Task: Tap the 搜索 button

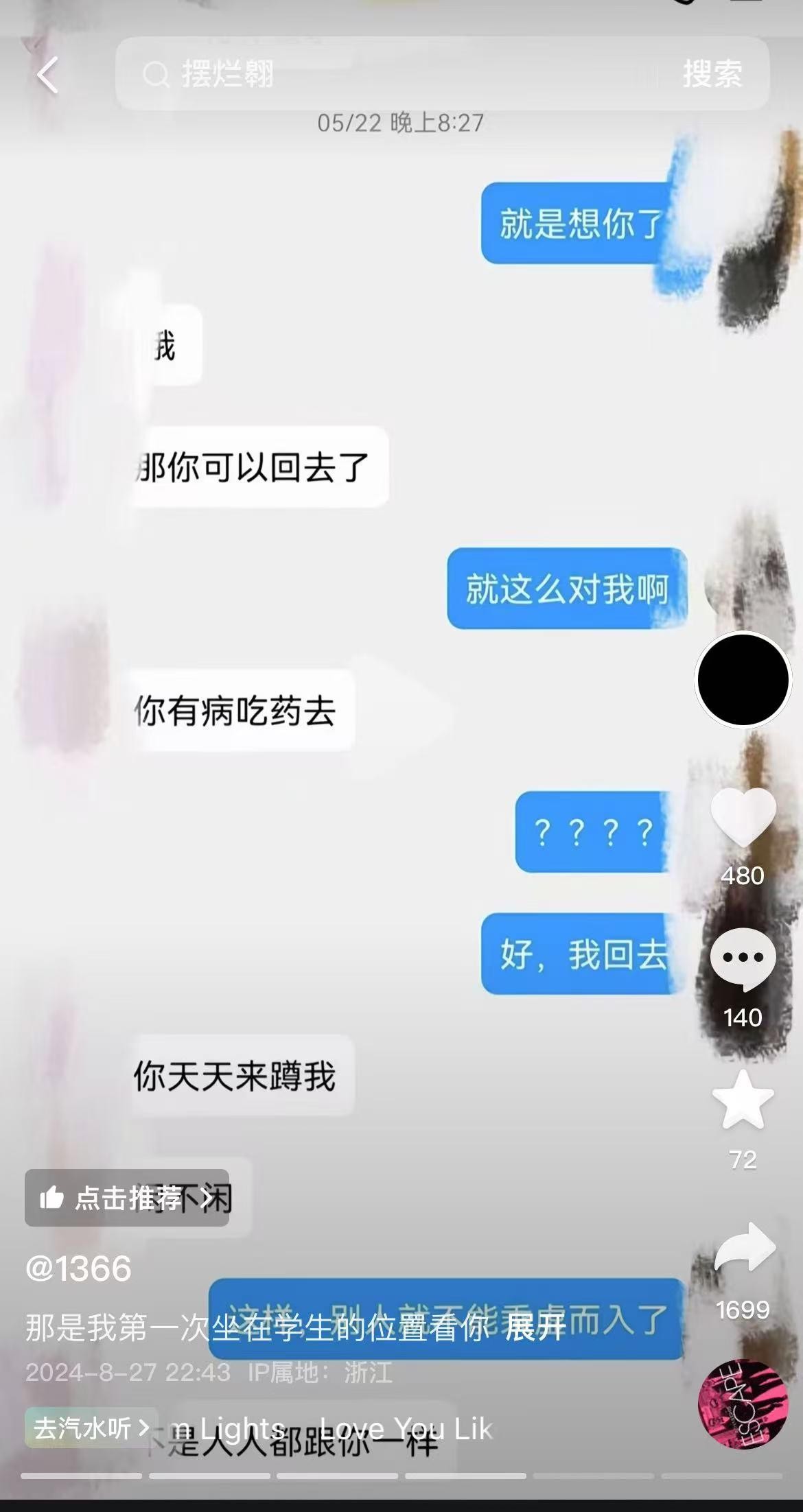Action: point(712,74)
